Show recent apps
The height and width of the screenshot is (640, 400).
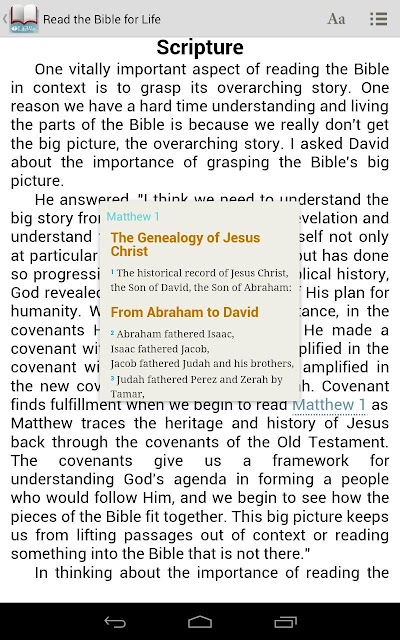[285, 622]
